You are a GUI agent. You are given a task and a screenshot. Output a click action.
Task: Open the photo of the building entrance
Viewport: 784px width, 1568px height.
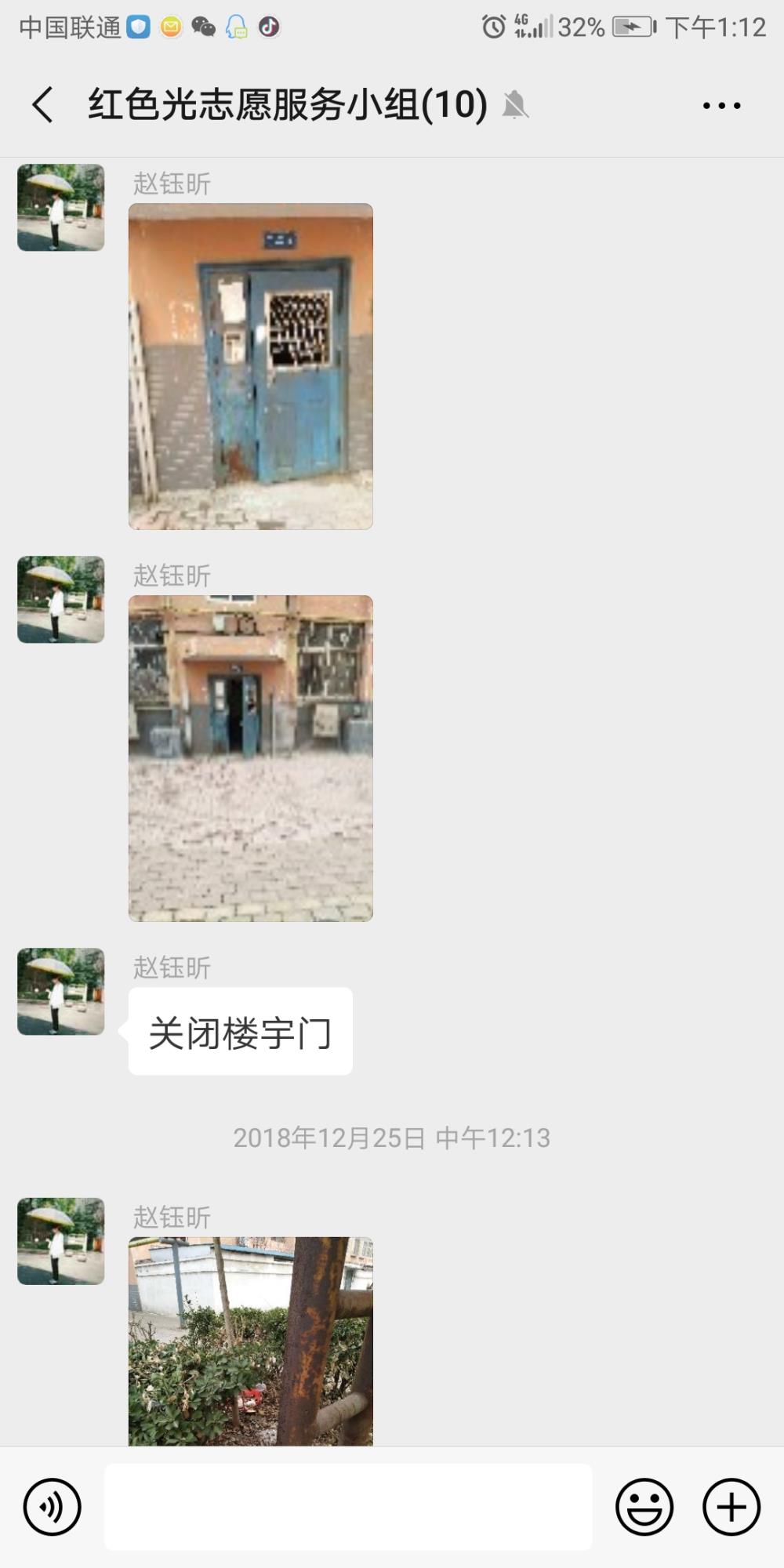pyautogui.click(x=251, y=758)
